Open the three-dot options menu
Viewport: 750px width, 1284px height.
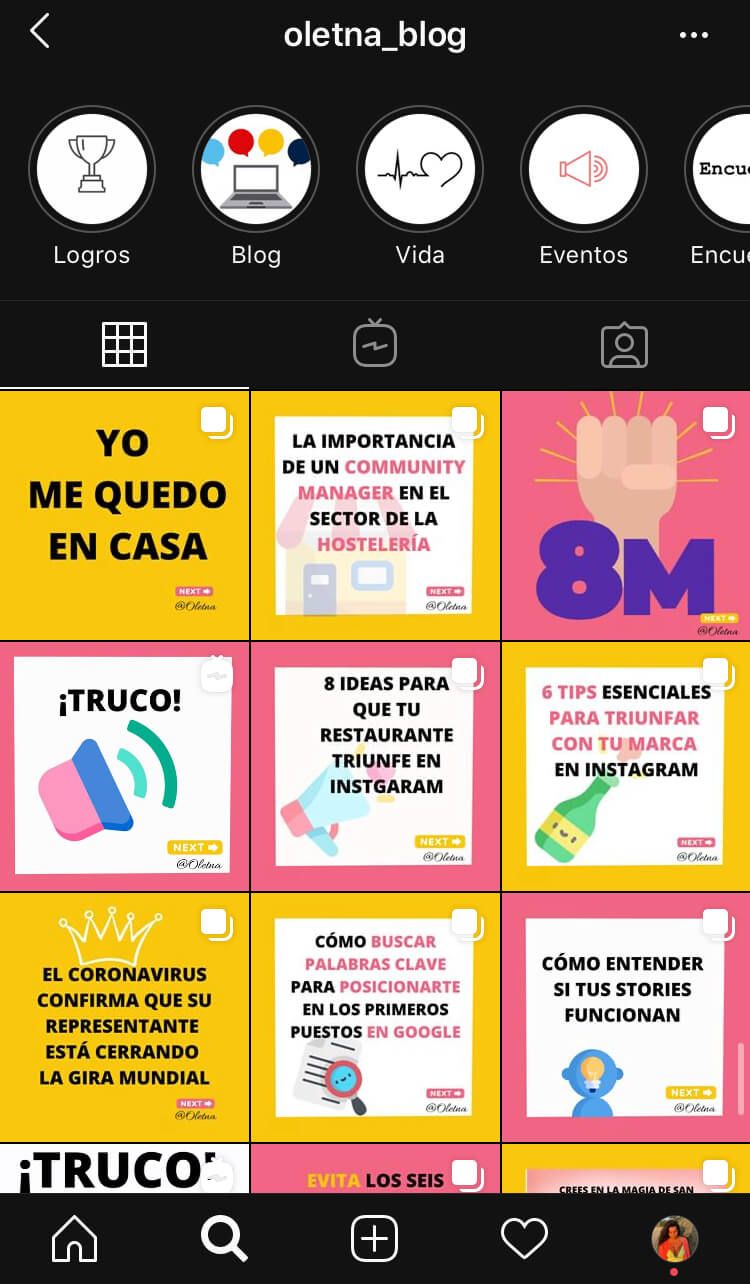coord(693,35)
